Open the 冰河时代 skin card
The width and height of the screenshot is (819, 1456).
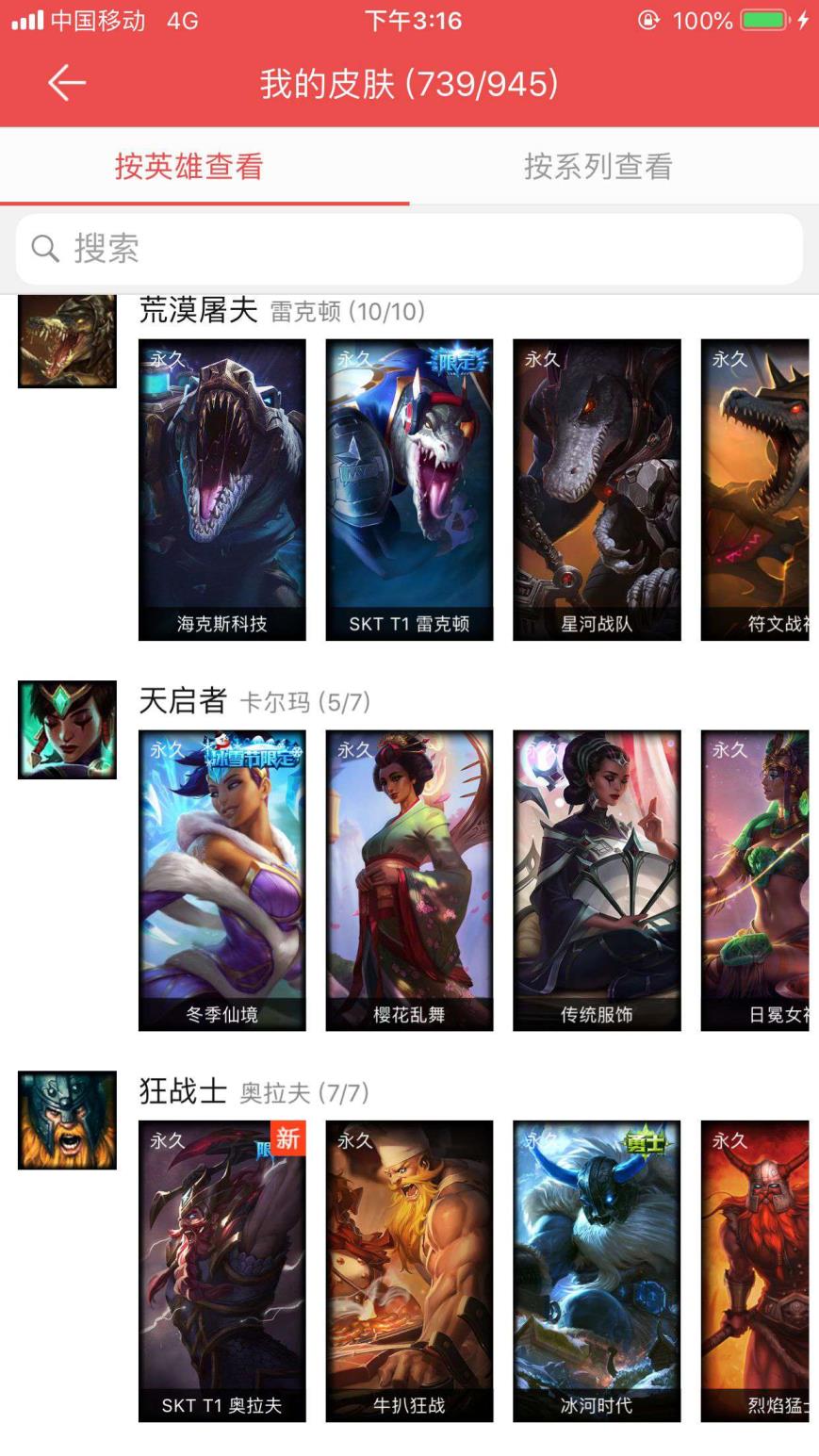[597, 1270]
